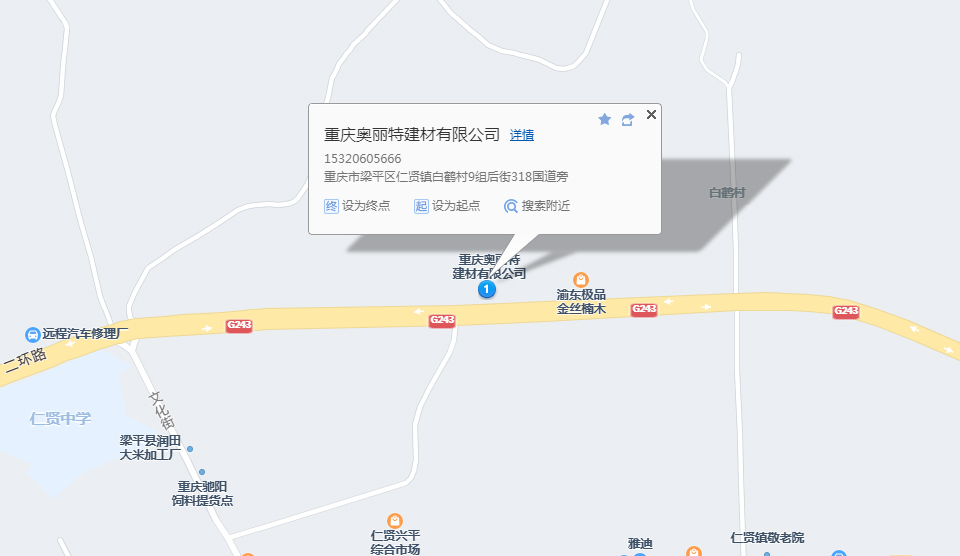Viewport: 960px width, 556px height.
Task: Share this location via the arrow icon
Action: point(628,119)
